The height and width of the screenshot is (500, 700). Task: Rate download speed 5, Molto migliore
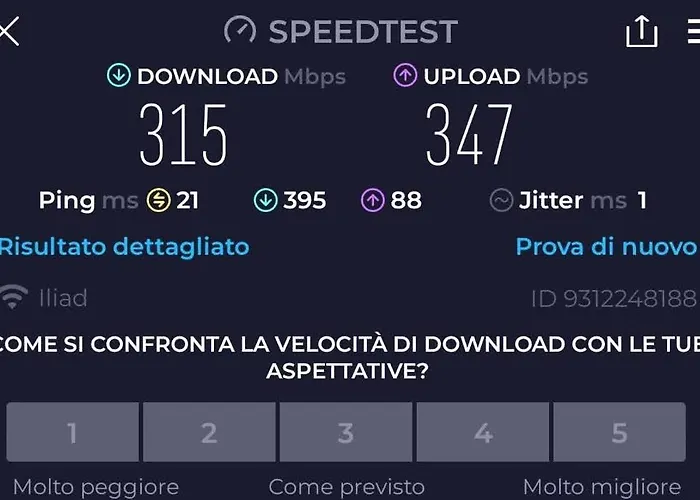619,432
